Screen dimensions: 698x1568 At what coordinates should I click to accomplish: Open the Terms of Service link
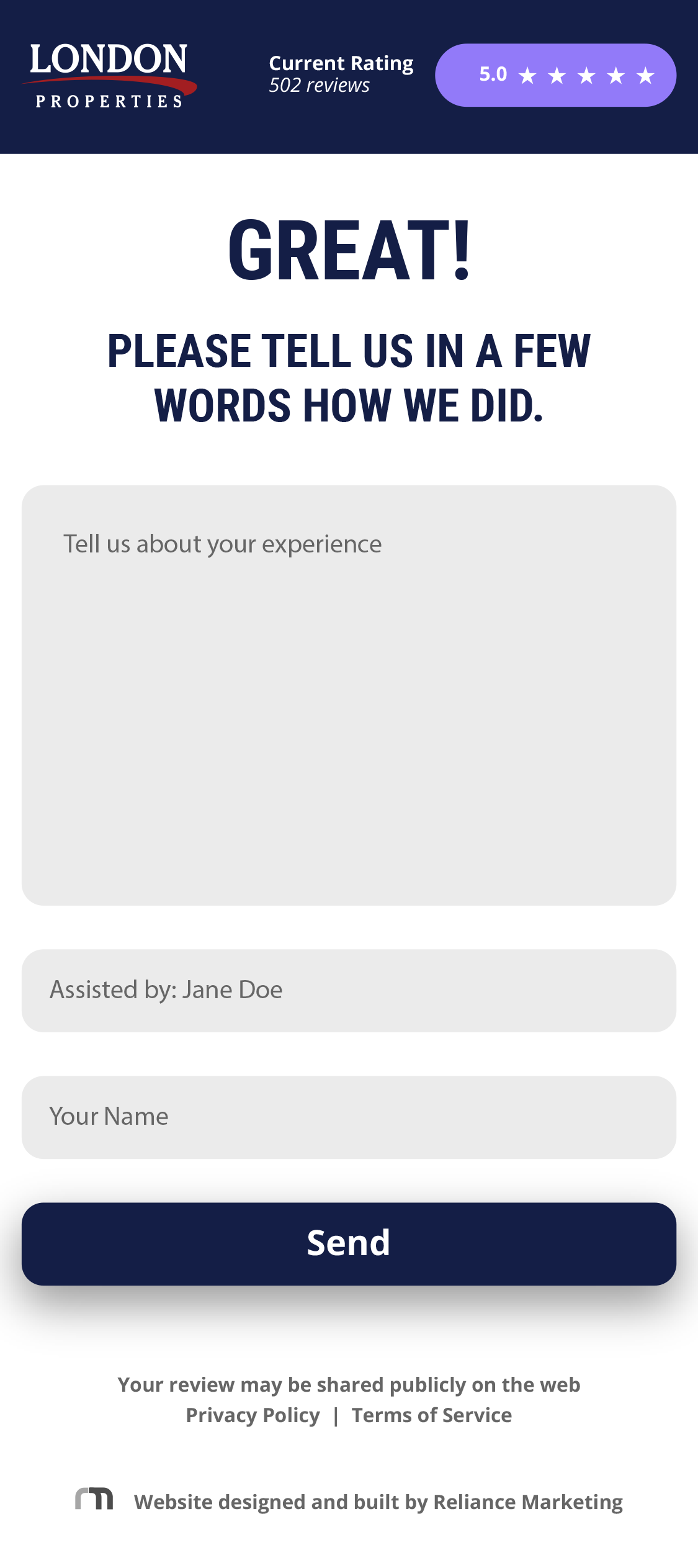pos(431,1415)
